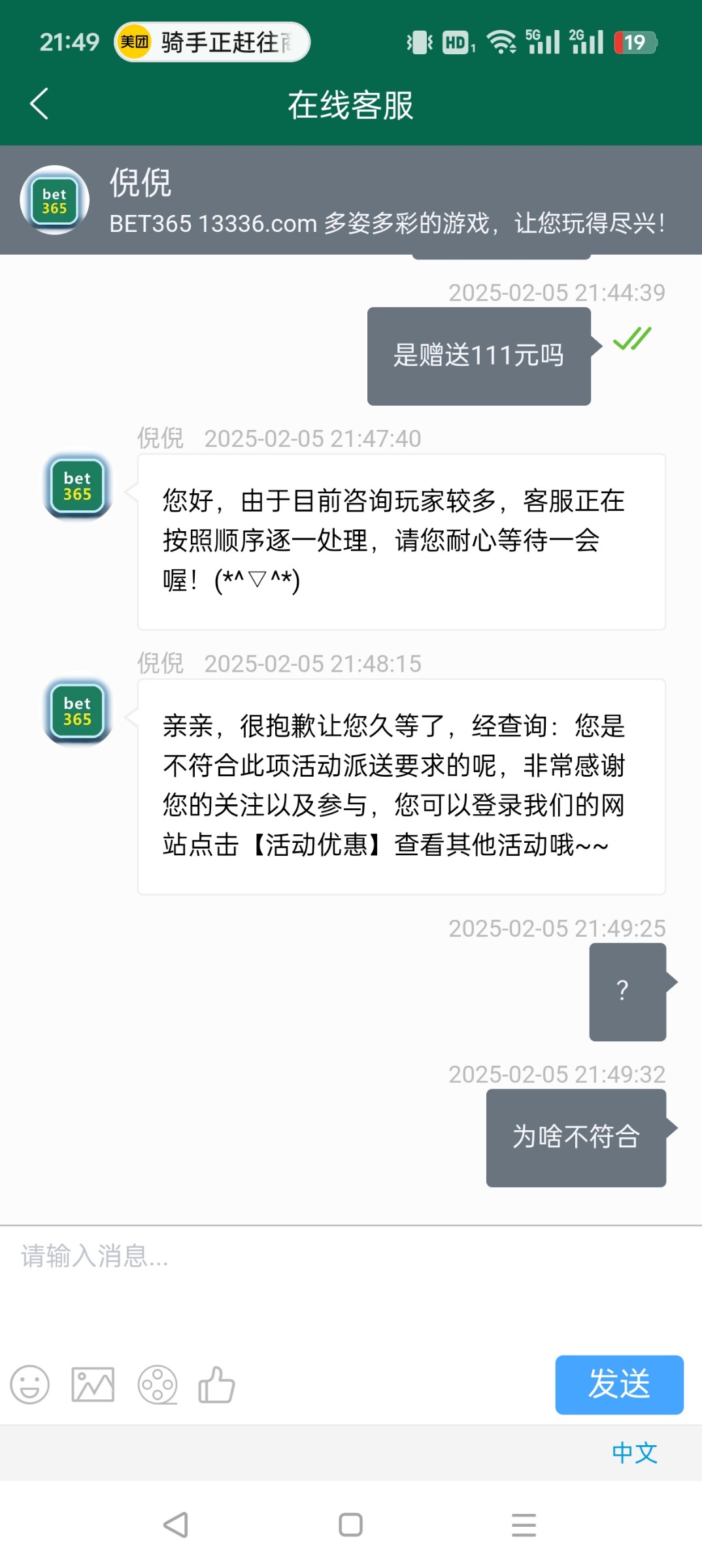This screenshot has height=1568, width=702.
Task: Go back using the header arrow
Action: pos(39,104)
